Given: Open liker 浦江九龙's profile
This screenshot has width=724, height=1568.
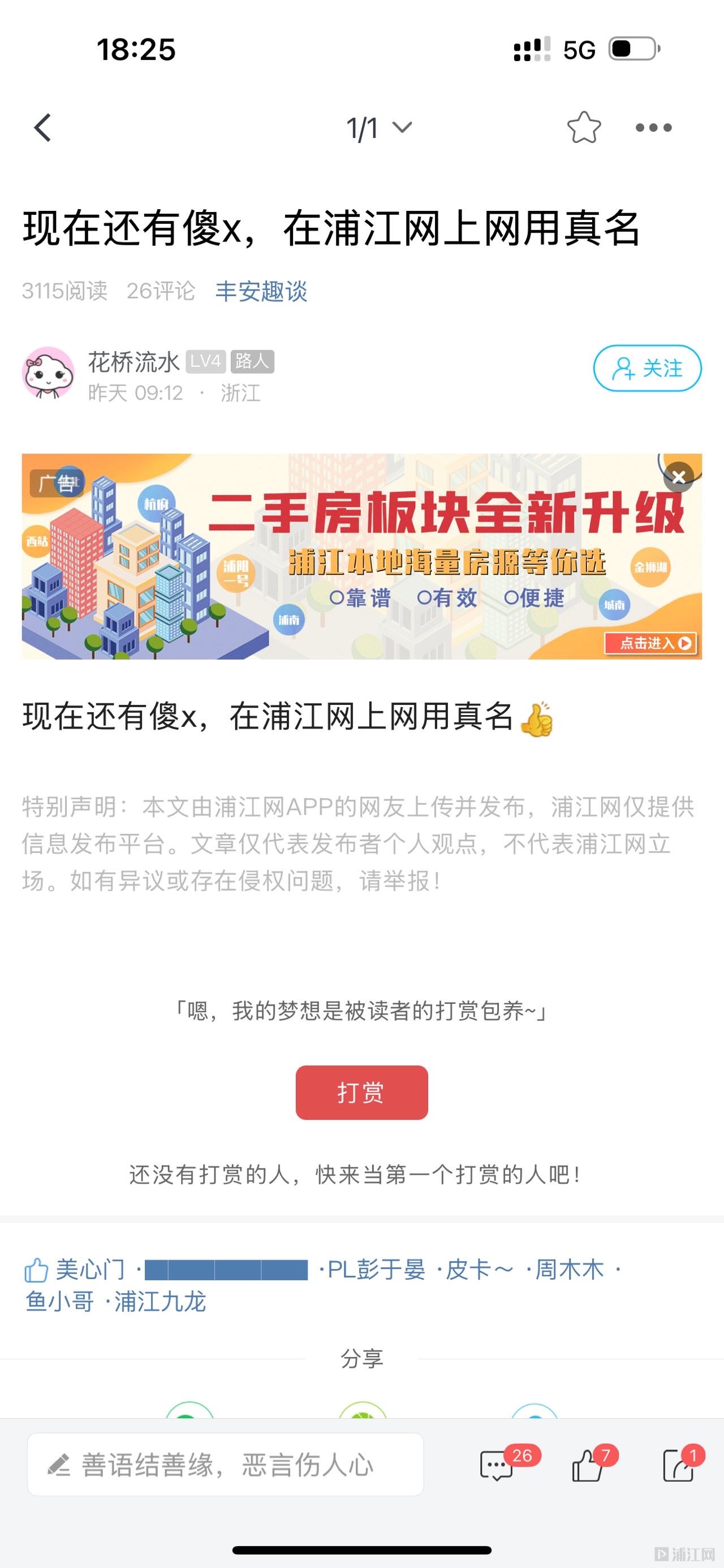Looking at the screenshot, I should tap(160, 1301).
